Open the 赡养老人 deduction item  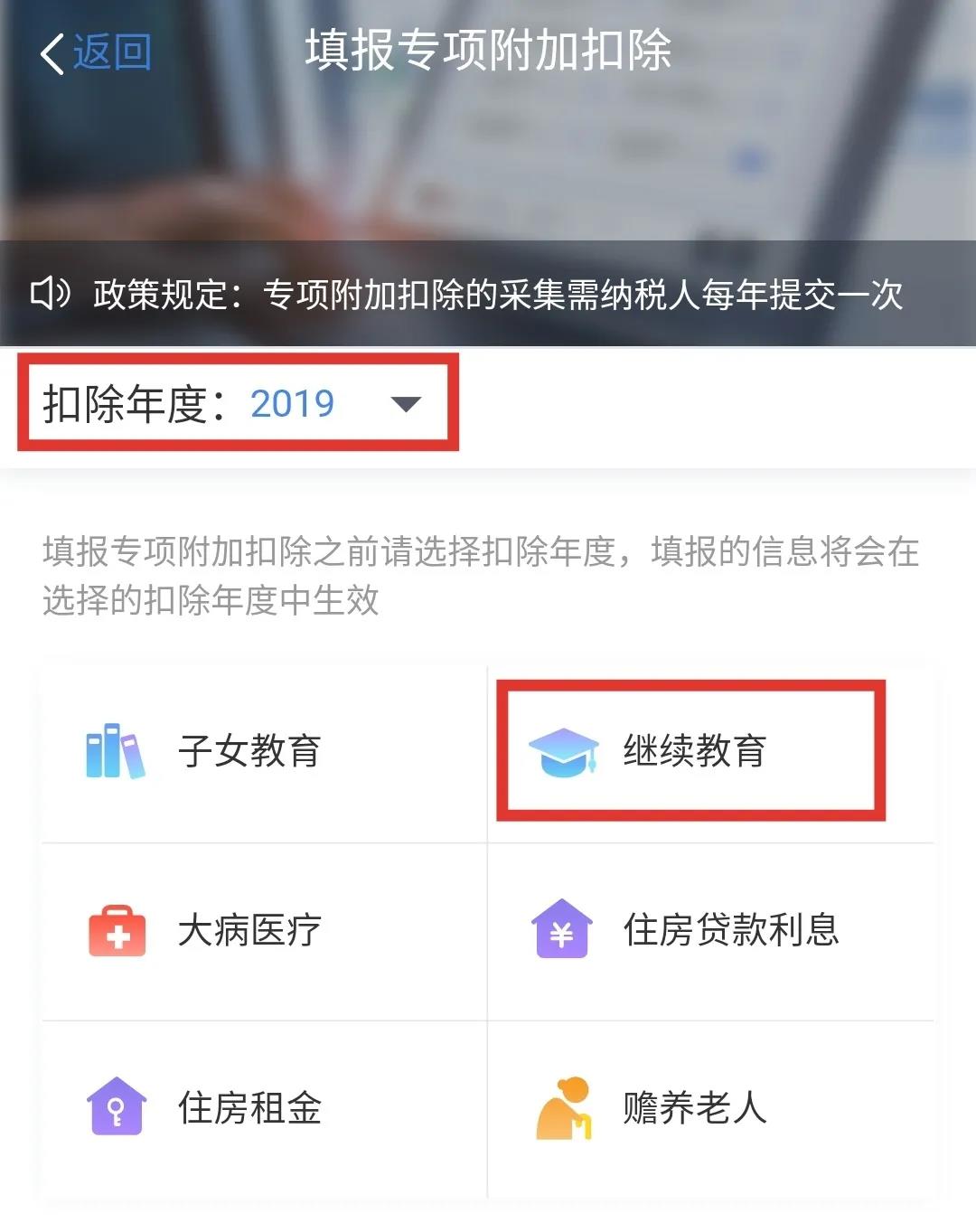pos(692,1108)
